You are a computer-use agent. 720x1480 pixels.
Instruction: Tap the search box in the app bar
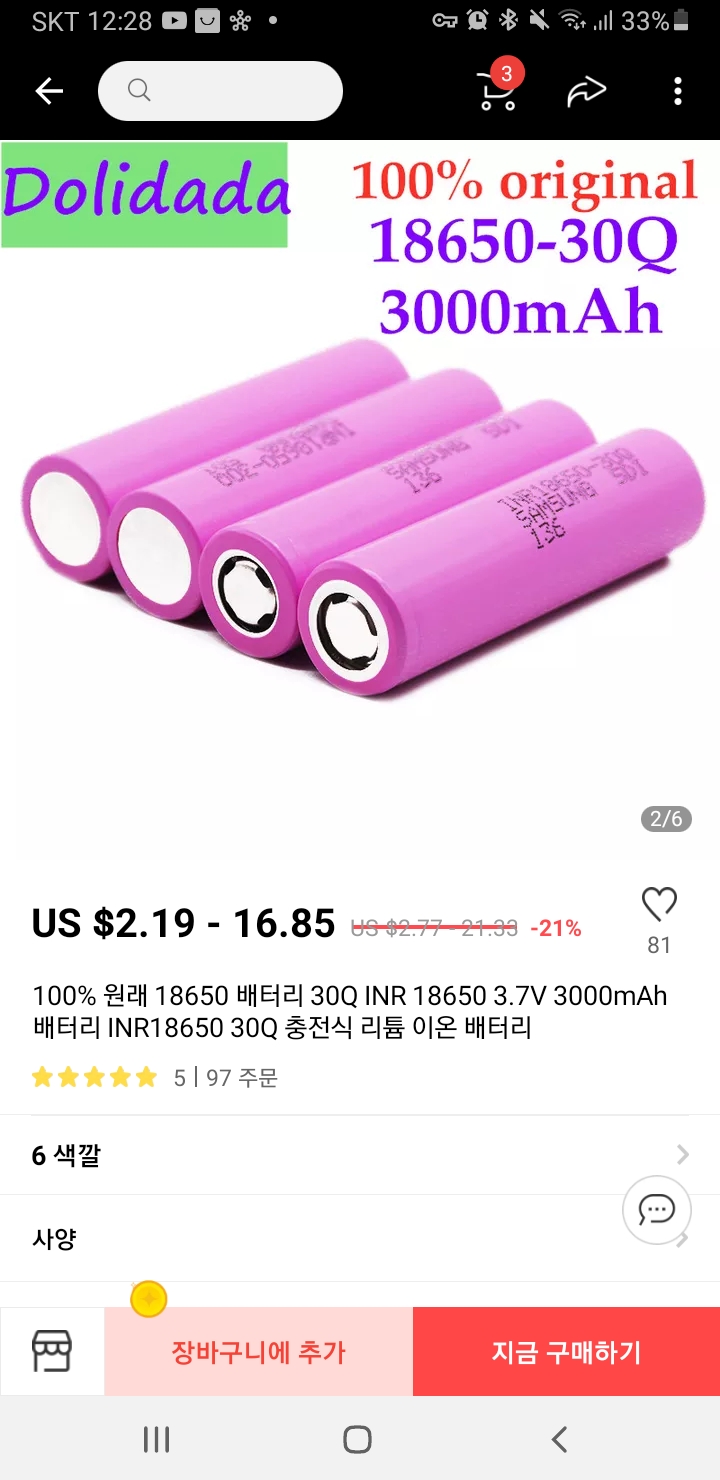pos(220,91)
